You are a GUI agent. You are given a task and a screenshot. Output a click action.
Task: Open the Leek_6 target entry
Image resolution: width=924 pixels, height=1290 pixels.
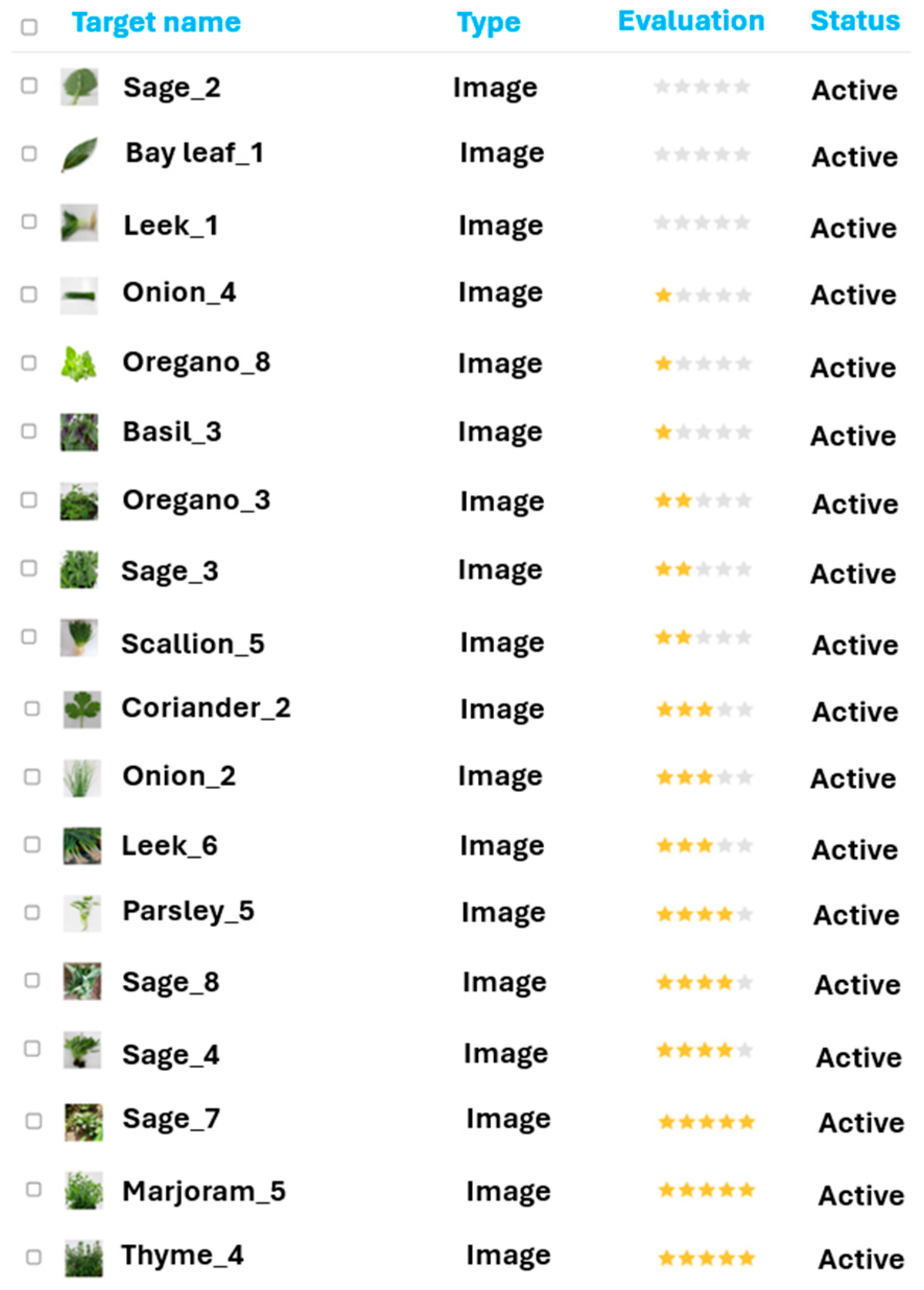coord(170,846)
